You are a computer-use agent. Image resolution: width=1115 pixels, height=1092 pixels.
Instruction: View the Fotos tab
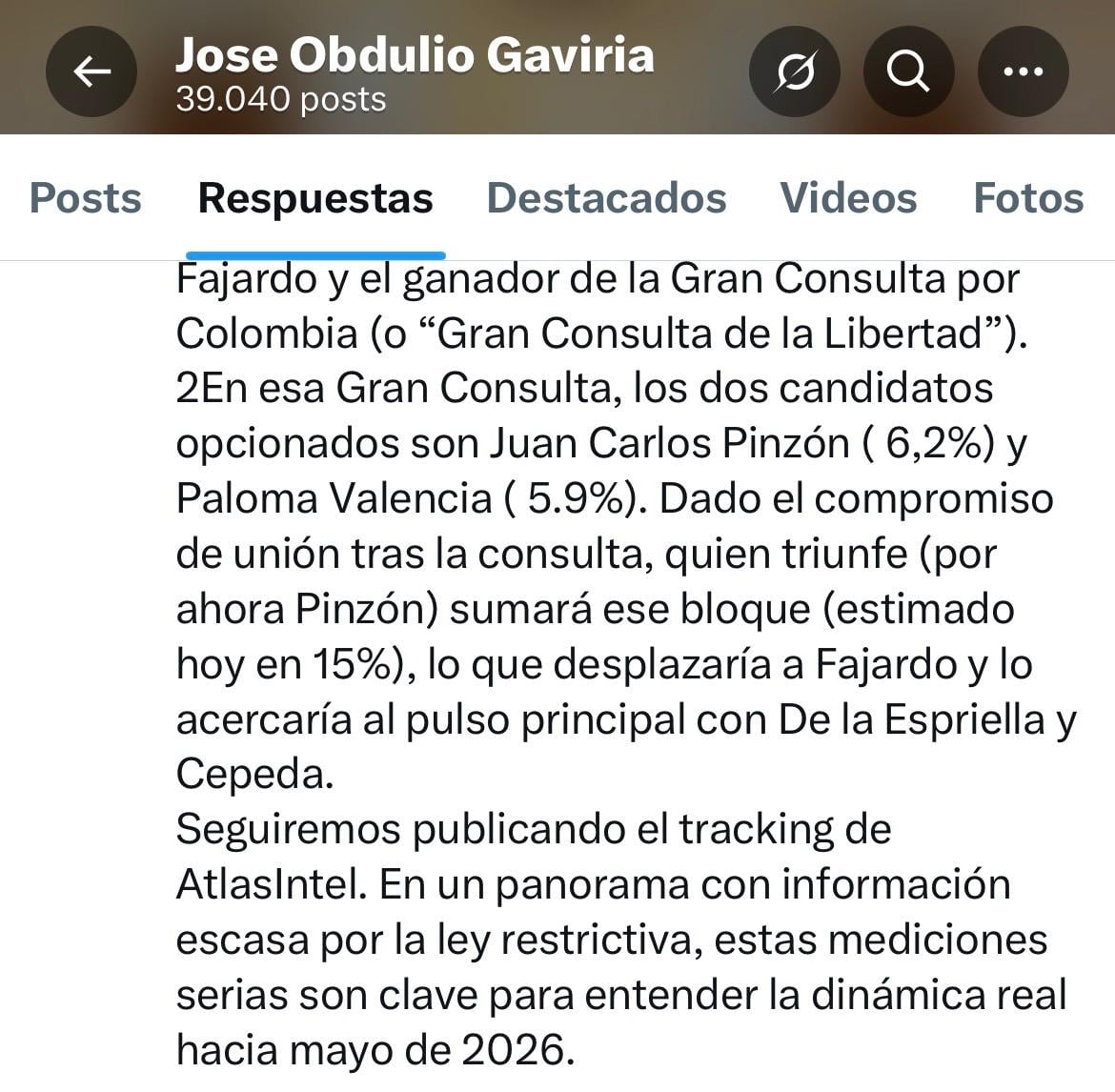click(x=1027, y=198)
